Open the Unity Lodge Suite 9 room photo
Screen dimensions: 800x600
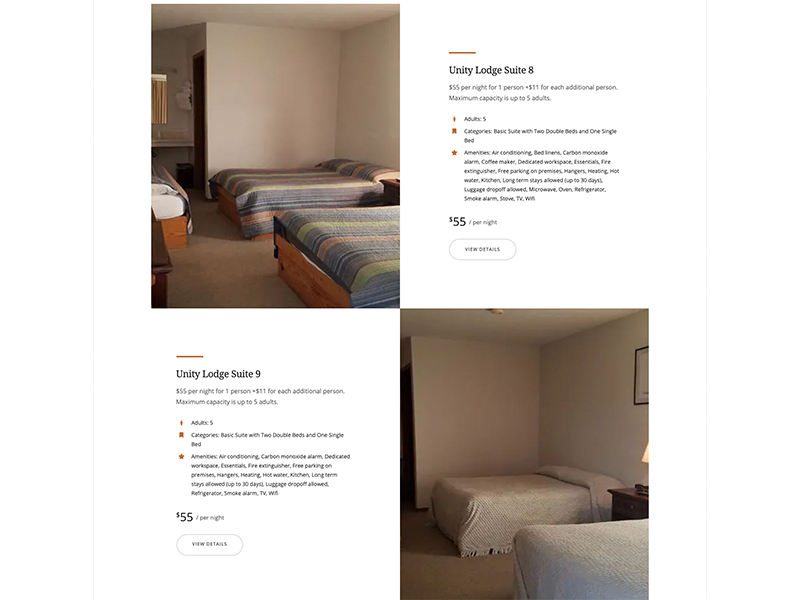[524, 453]
